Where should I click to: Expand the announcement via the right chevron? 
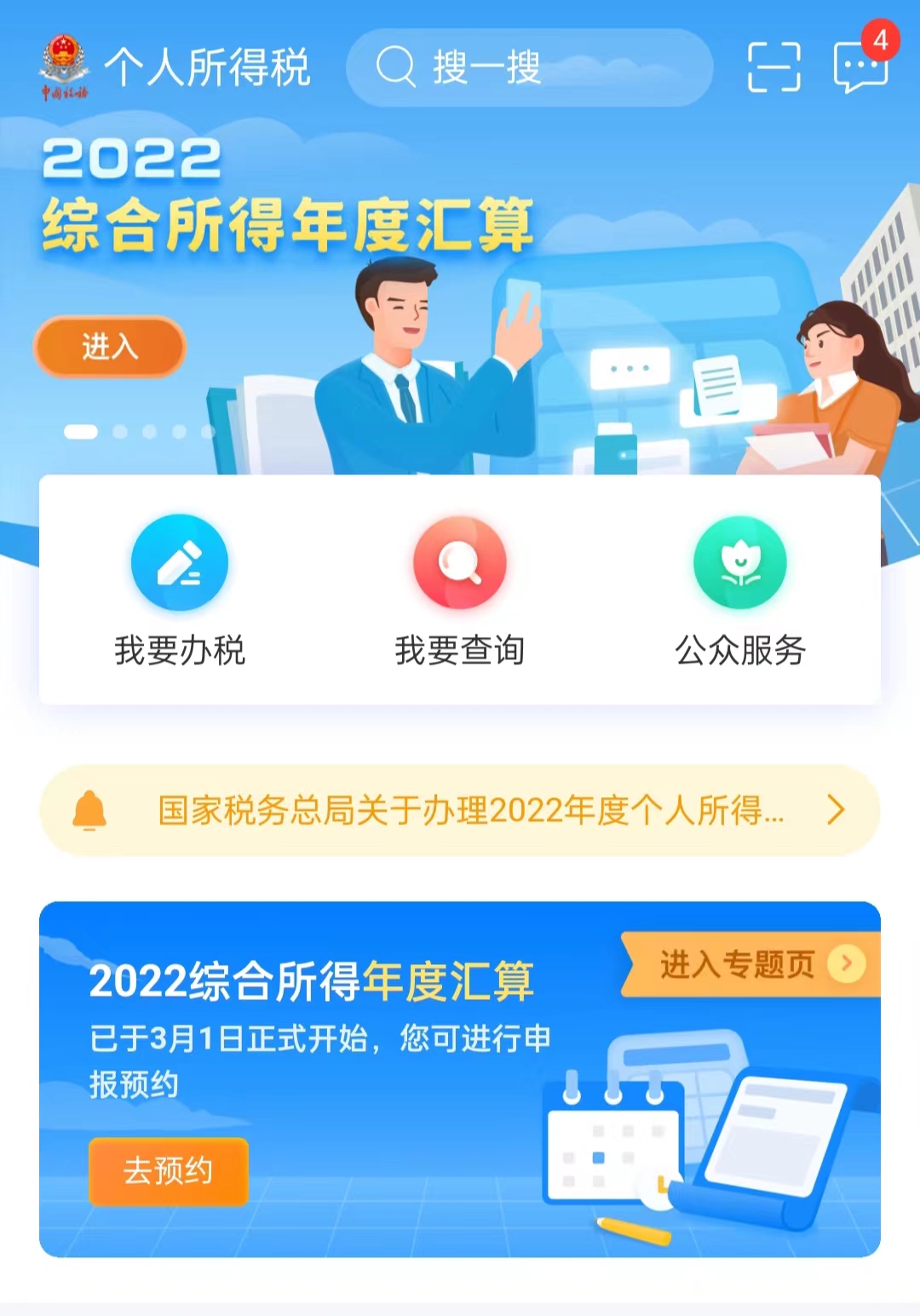coord(834,810)
